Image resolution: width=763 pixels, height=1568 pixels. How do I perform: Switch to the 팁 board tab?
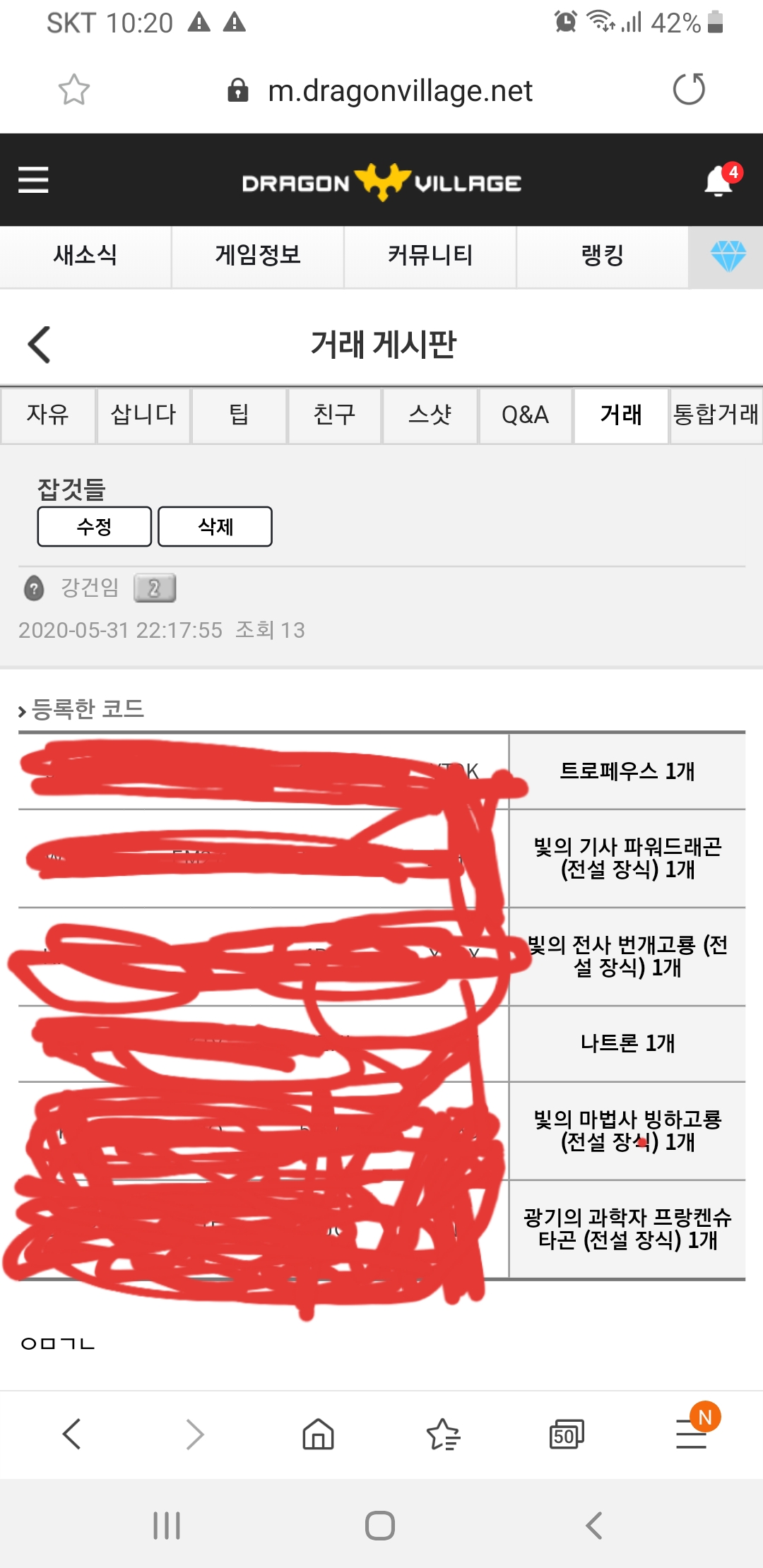click(239, 415)
